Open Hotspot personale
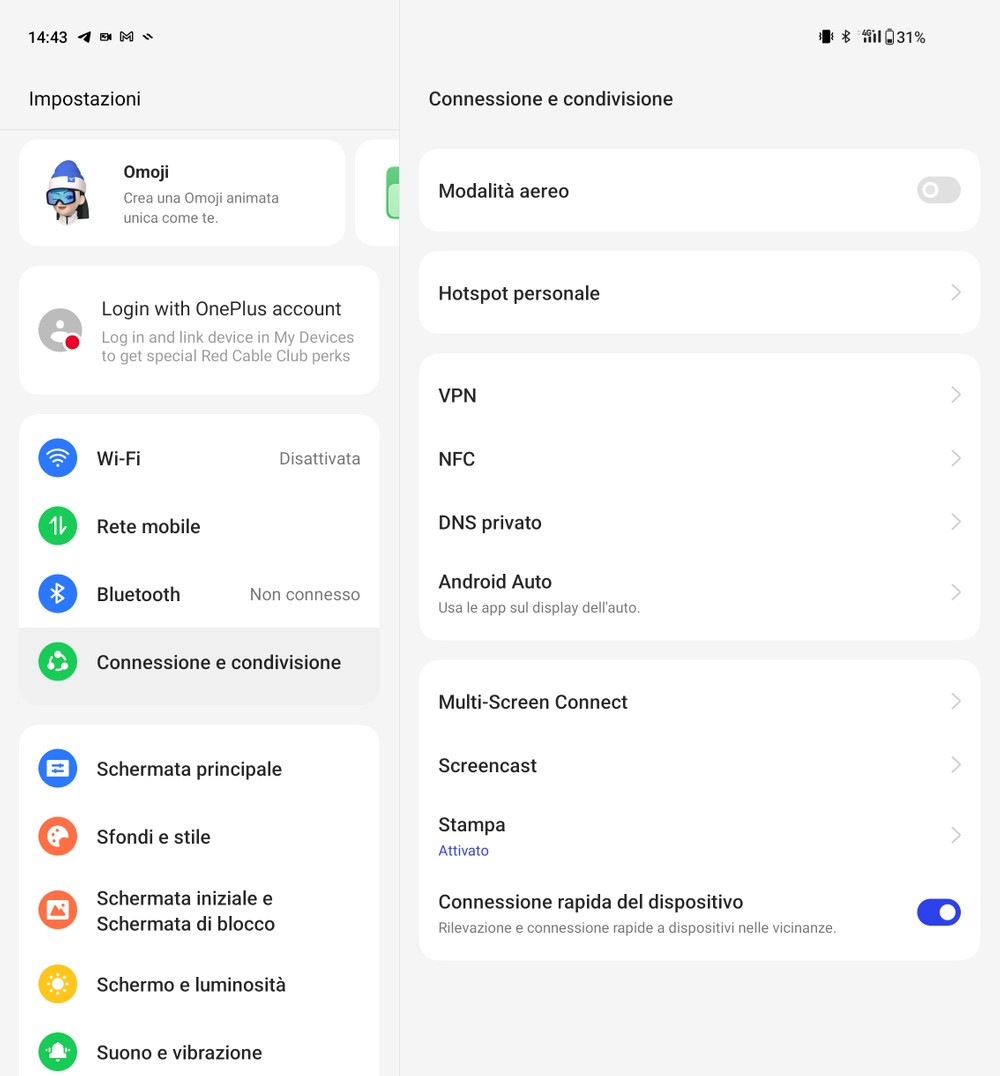Viewport: 1000px width, 1076px height. (x=698, y=293)
